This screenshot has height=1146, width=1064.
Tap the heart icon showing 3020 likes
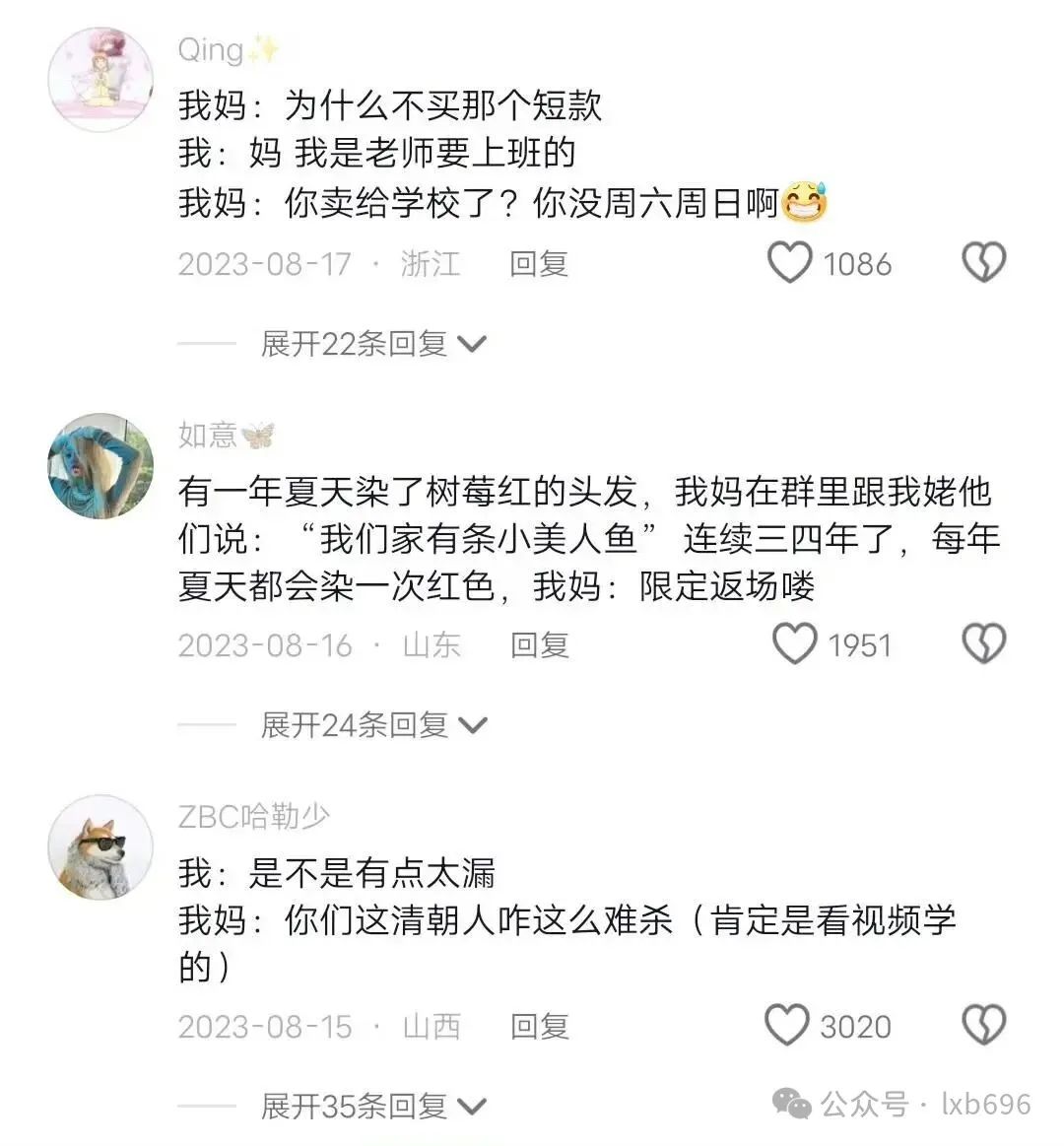click(788, 1026)
